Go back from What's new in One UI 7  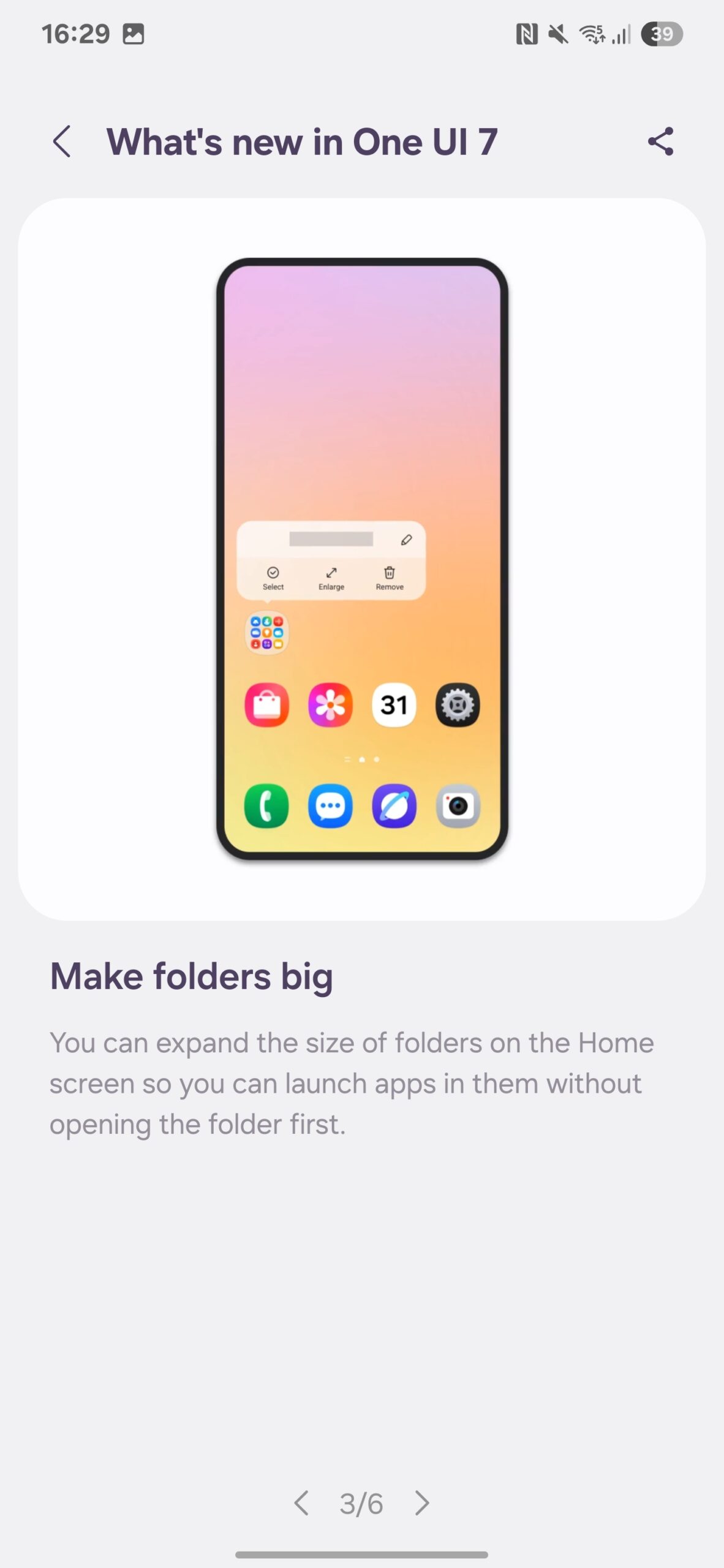pos(62,141)
